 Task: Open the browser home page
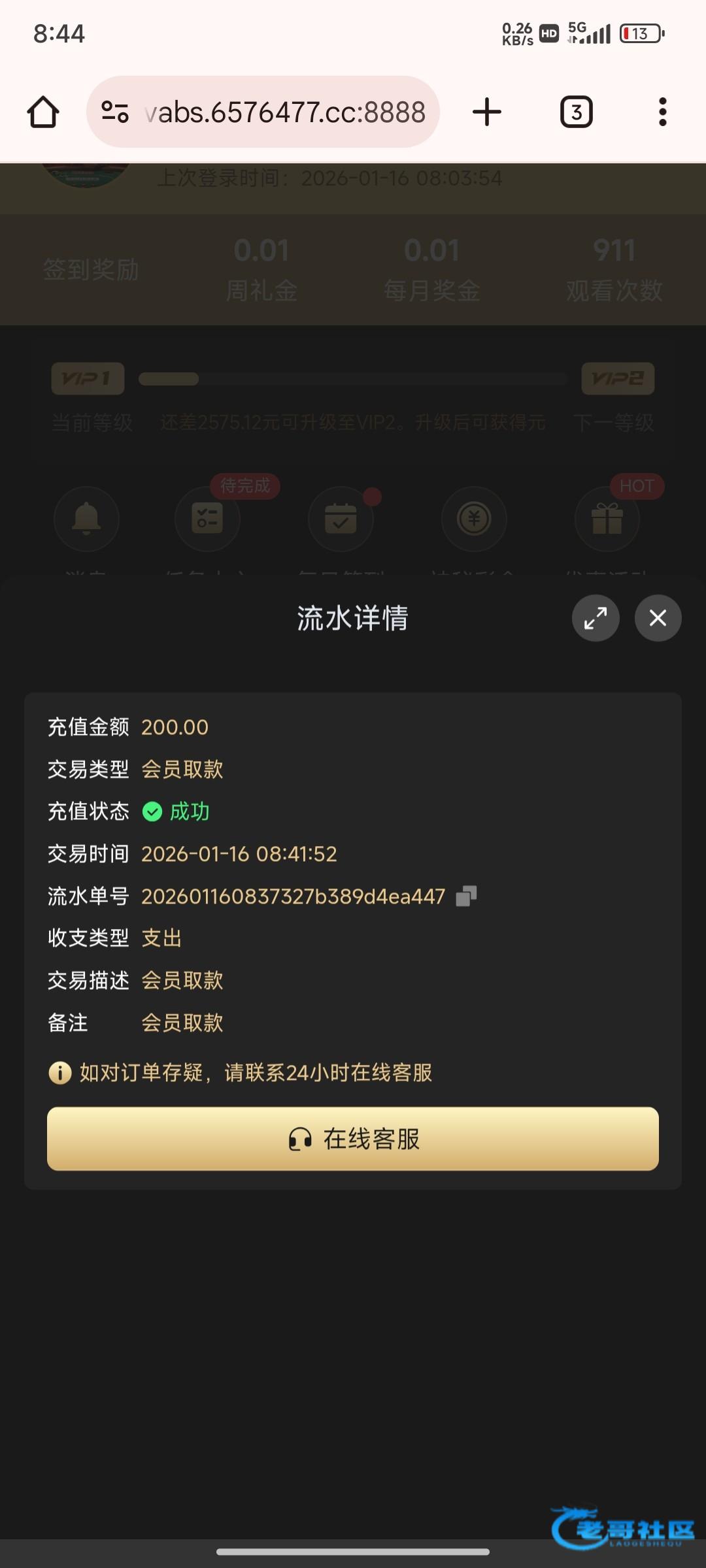pos(43,112)
